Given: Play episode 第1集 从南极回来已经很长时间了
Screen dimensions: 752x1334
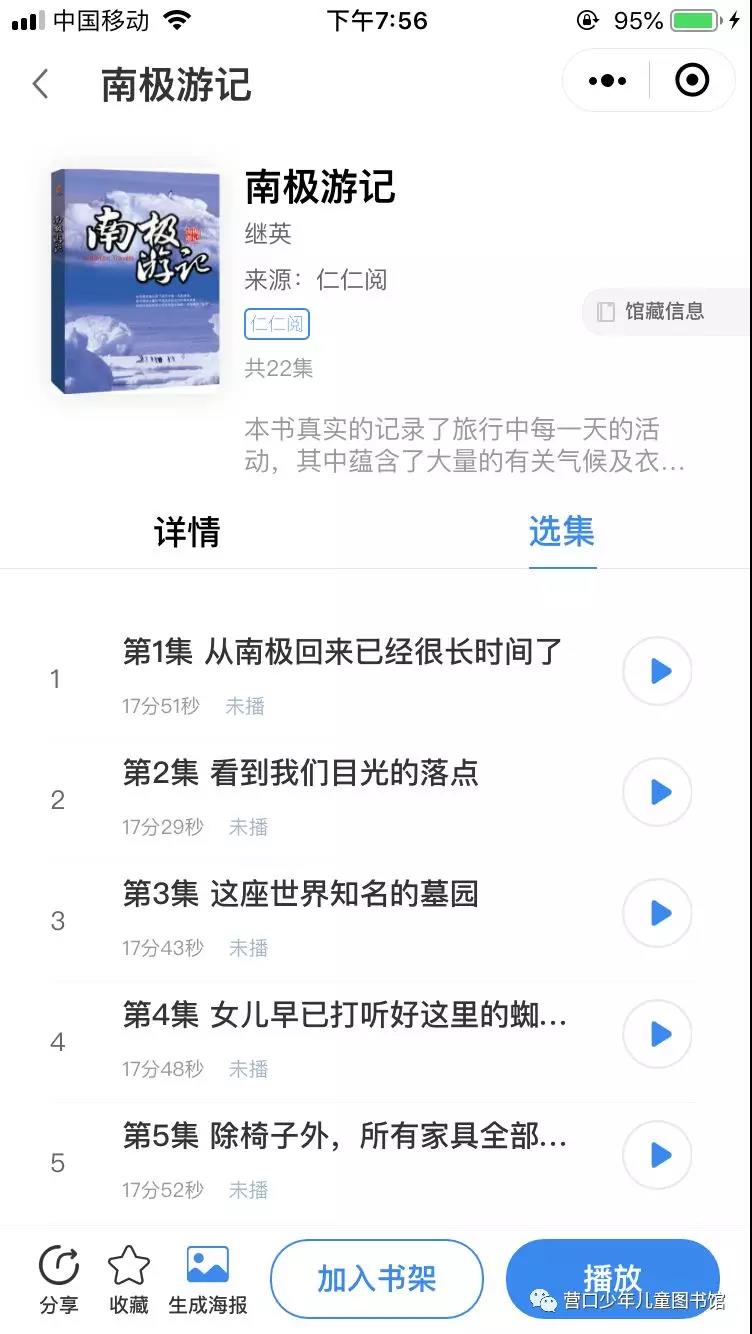Looking at the screenshot, I should (x=658, y=671).
